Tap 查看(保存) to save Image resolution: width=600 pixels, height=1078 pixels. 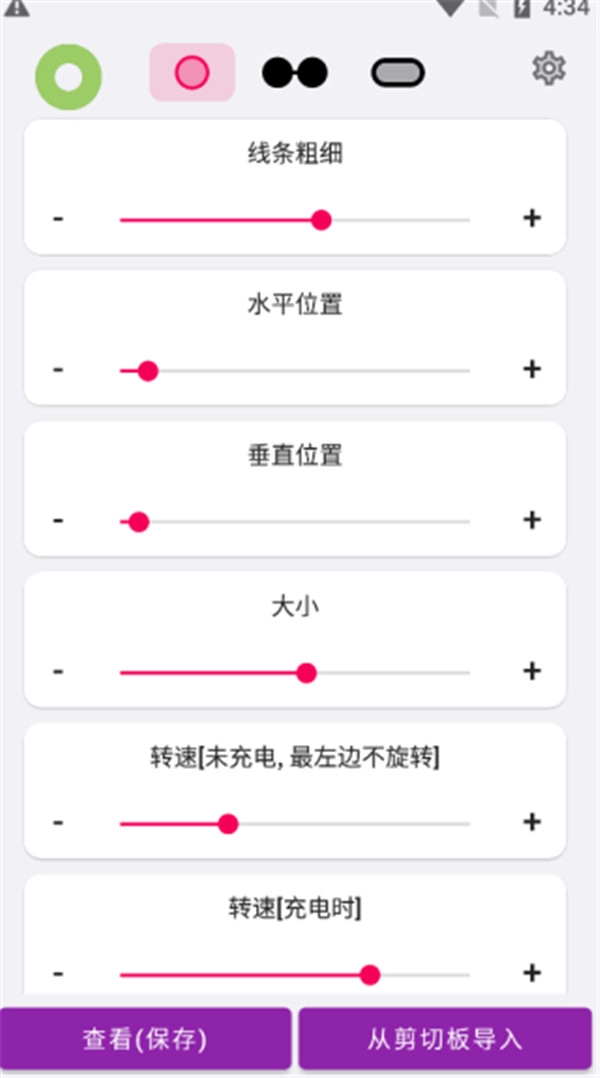(145, 1039)
